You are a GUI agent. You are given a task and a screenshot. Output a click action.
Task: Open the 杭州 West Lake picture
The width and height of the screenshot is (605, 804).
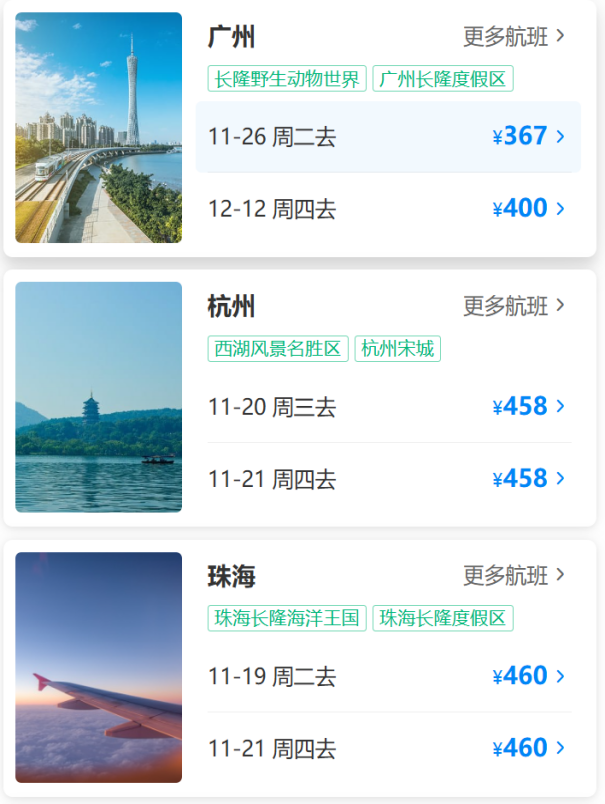[99, 397]
